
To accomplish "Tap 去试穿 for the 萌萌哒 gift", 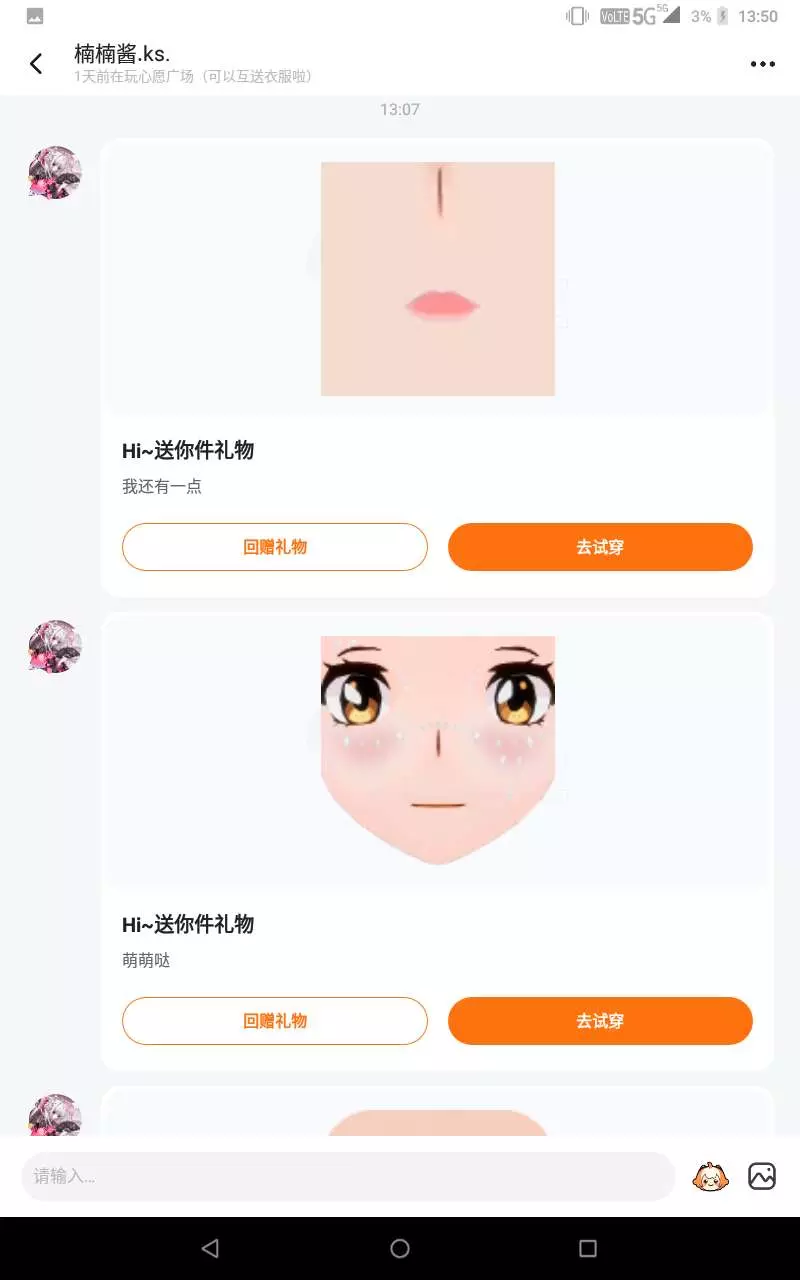I will (600, 1021).
